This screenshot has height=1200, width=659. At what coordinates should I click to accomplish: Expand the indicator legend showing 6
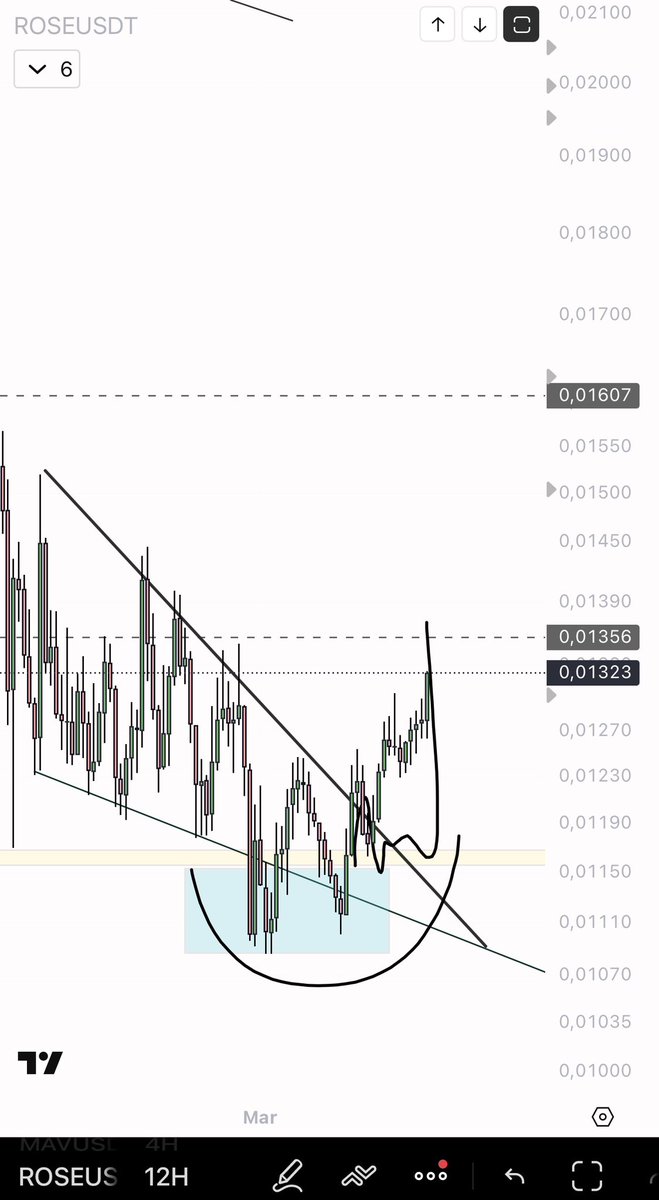click(46, 69)
